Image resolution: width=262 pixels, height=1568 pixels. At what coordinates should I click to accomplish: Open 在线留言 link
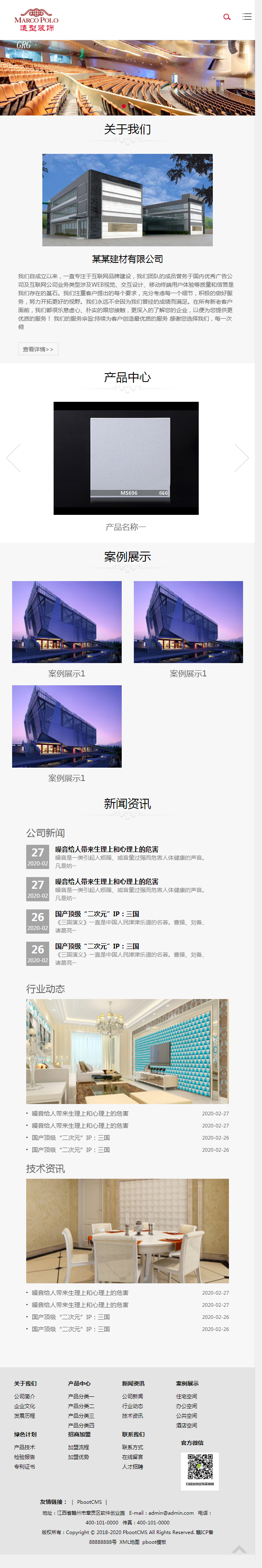tap(133, 1457)
